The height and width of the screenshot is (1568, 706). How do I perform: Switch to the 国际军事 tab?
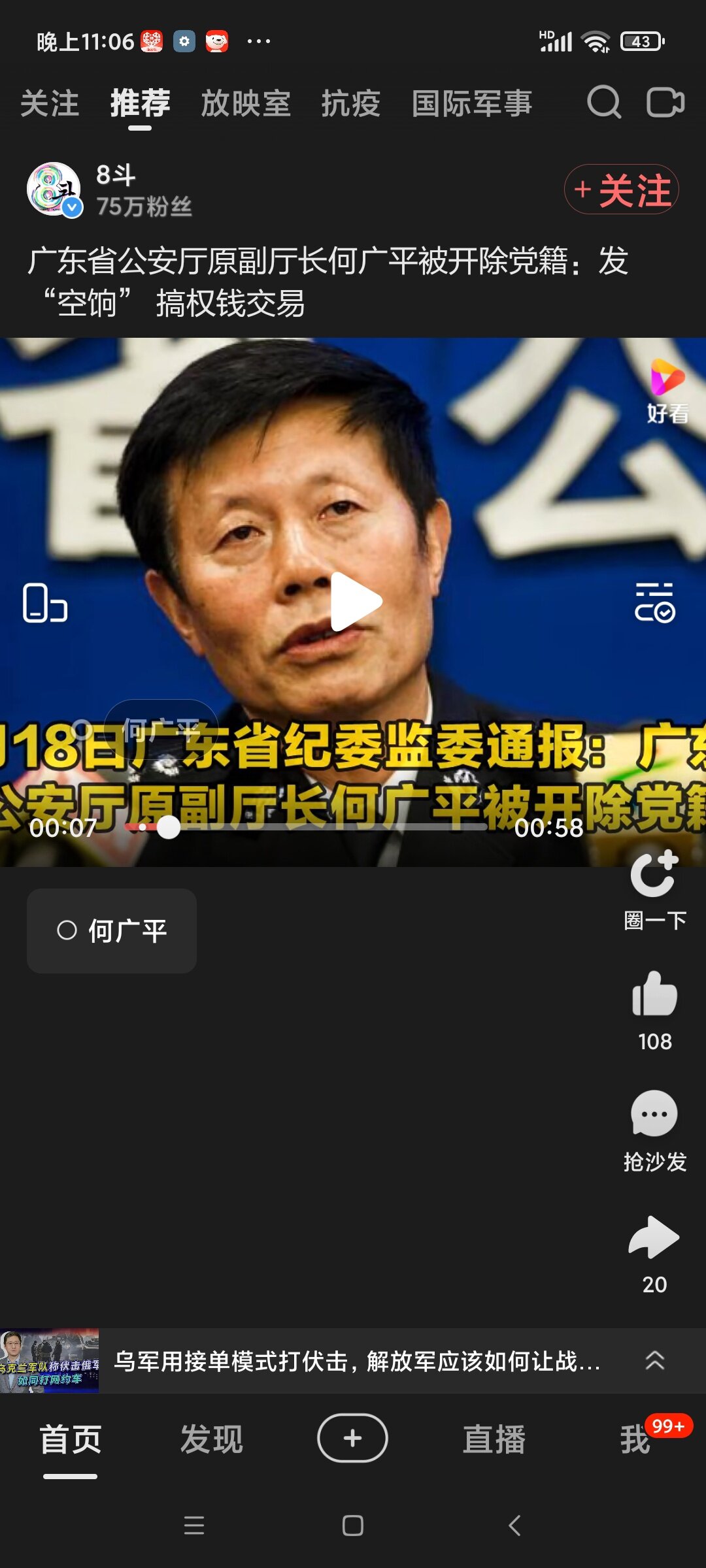click(471, 104)
